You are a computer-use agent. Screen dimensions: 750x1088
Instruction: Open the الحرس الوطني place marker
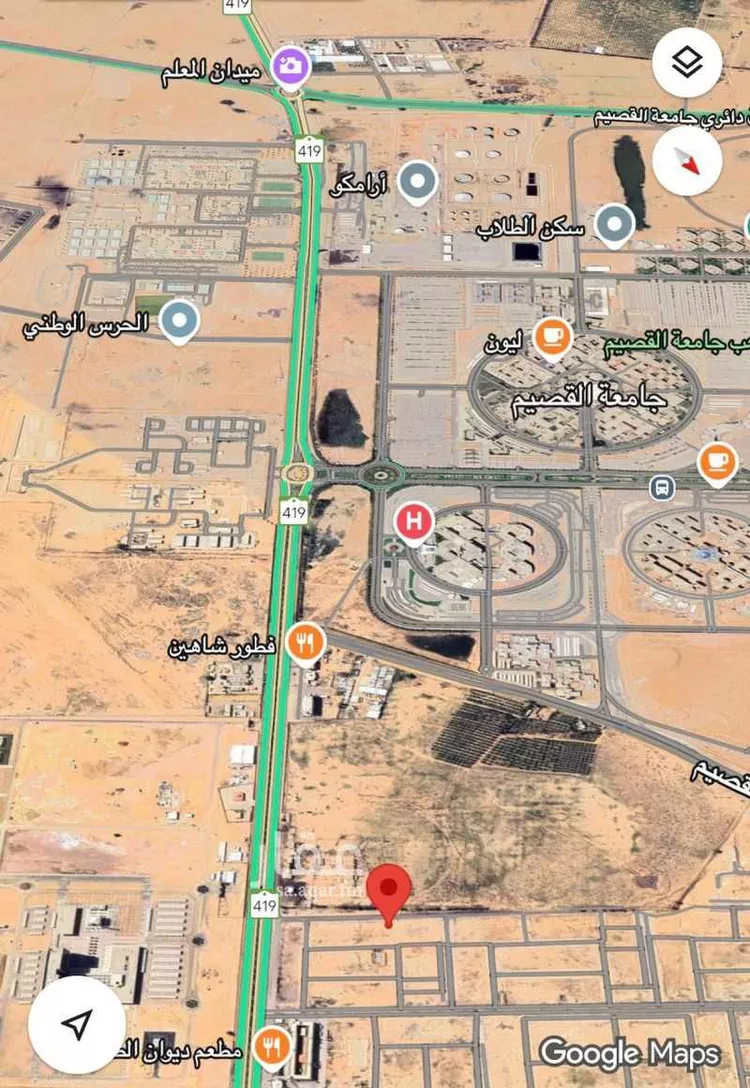[x=180, y=320]
